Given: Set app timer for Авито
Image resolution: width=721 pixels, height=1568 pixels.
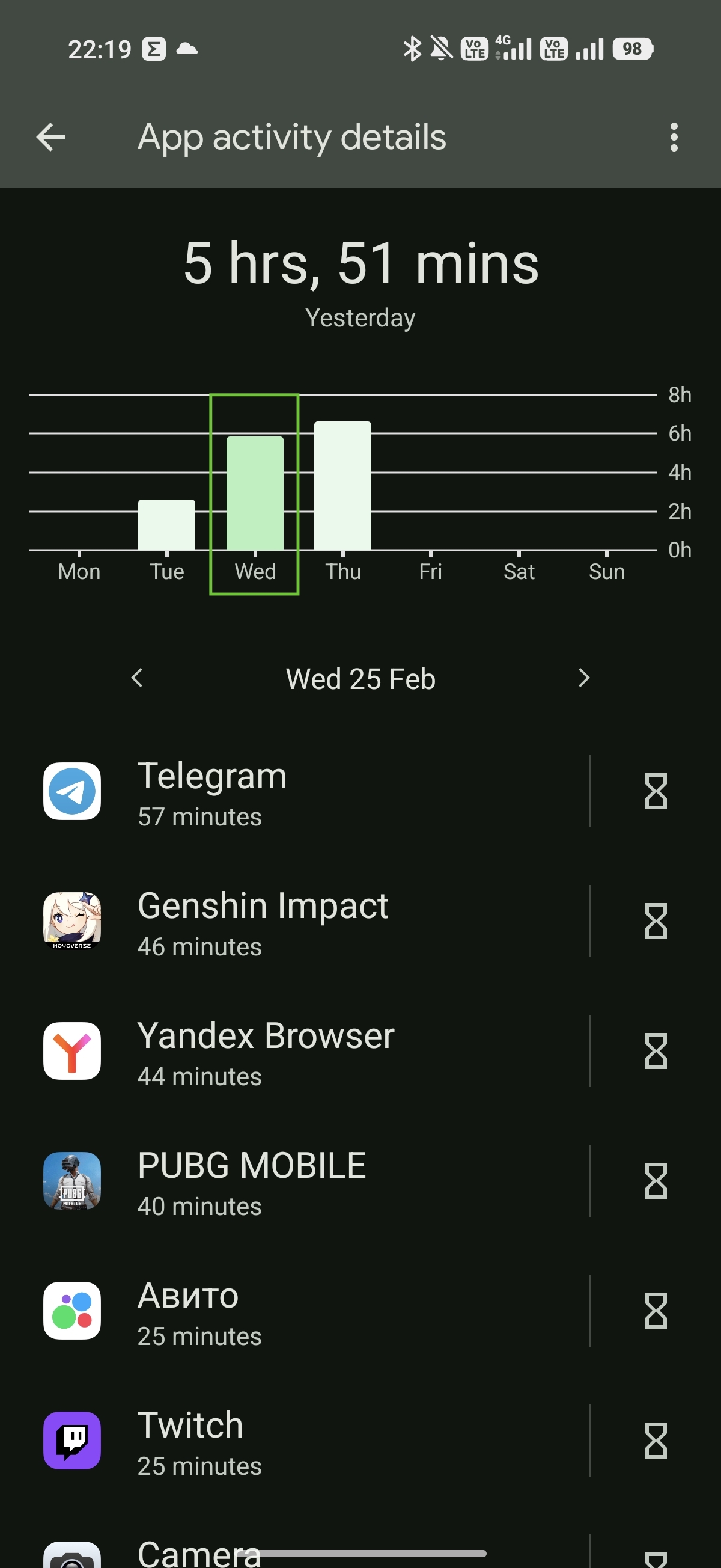Looking at the screenshot, I should [656, 1311].
